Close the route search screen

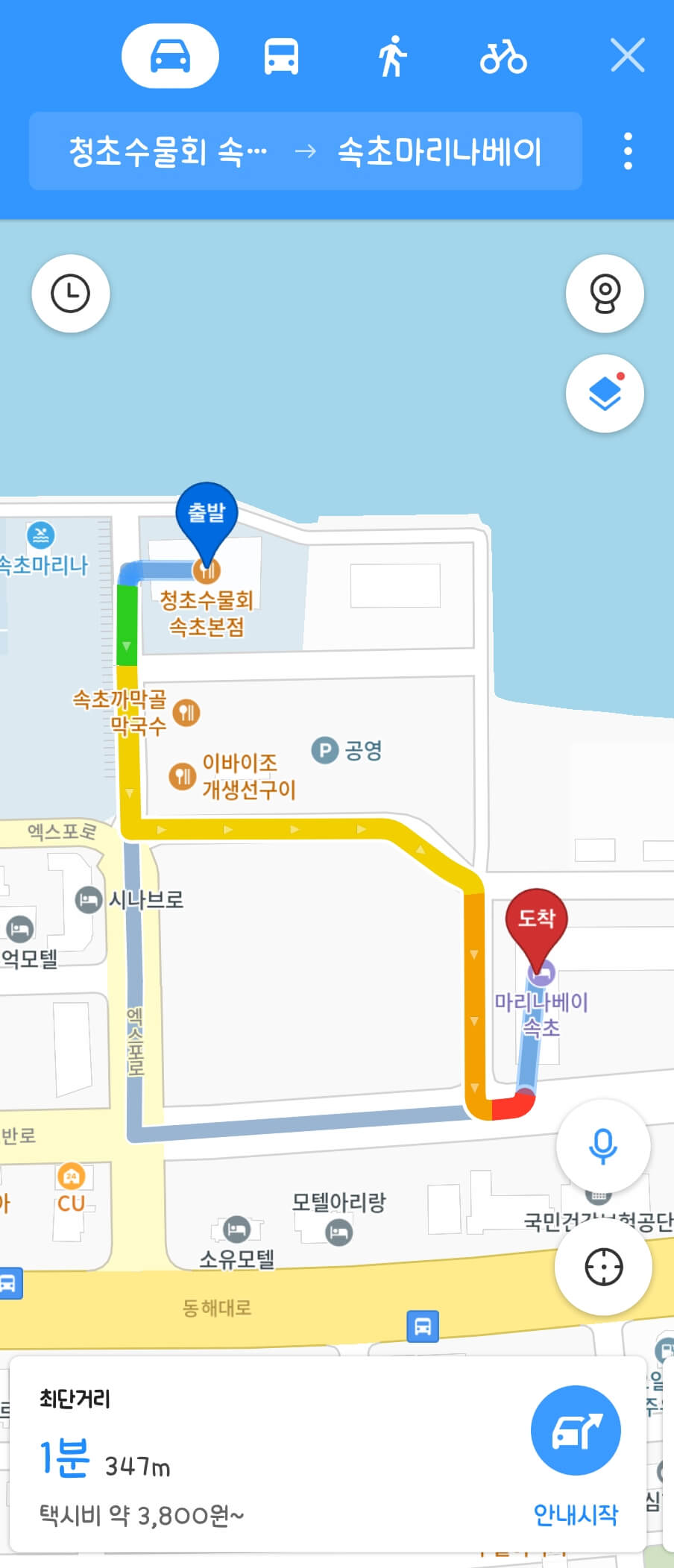627,54
